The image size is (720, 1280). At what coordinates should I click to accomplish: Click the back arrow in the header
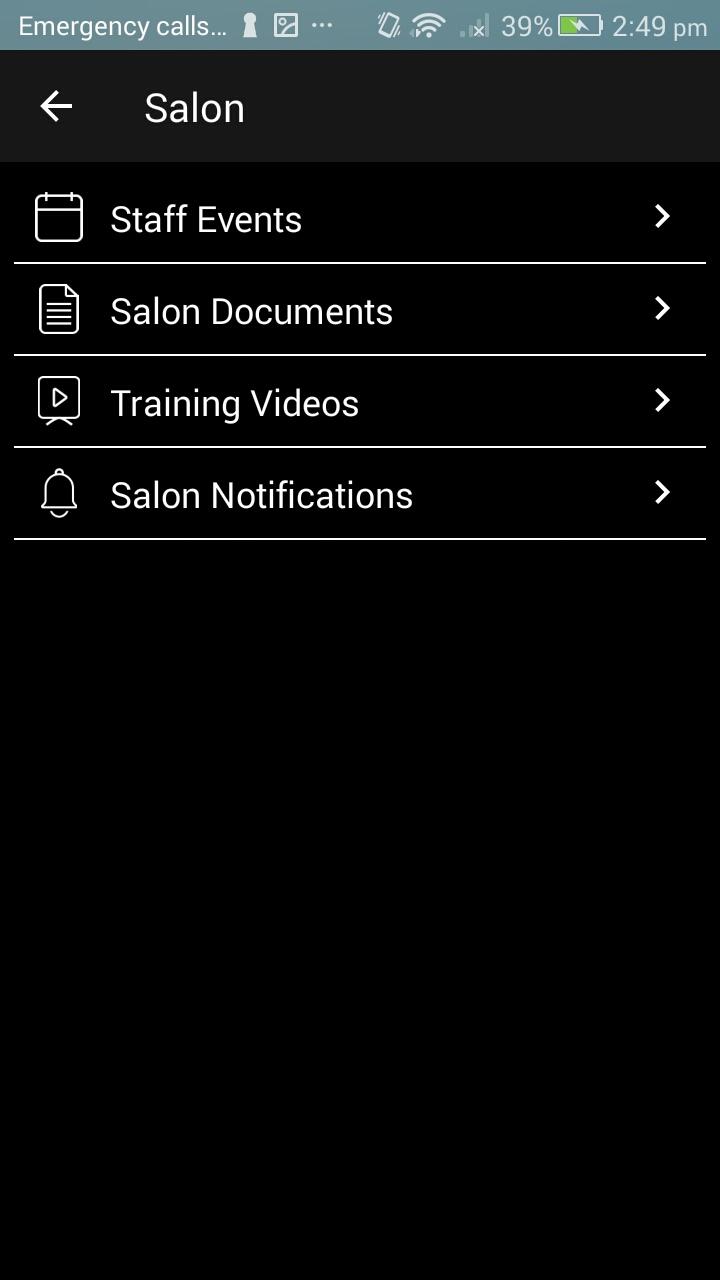(55, 106)
